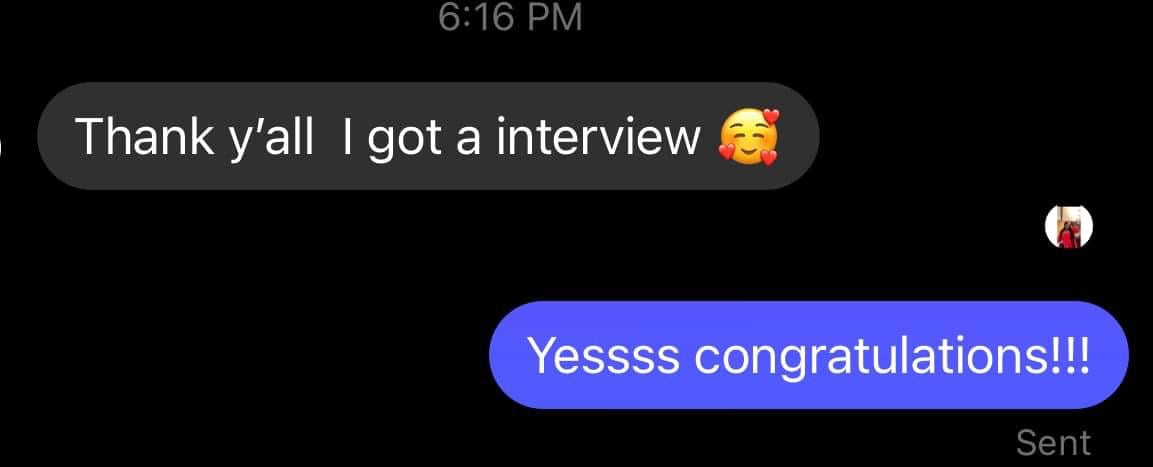Tap the 'Yessss congratulations!!!' sent message bubble
The image size is (1153, 467).
808,355
